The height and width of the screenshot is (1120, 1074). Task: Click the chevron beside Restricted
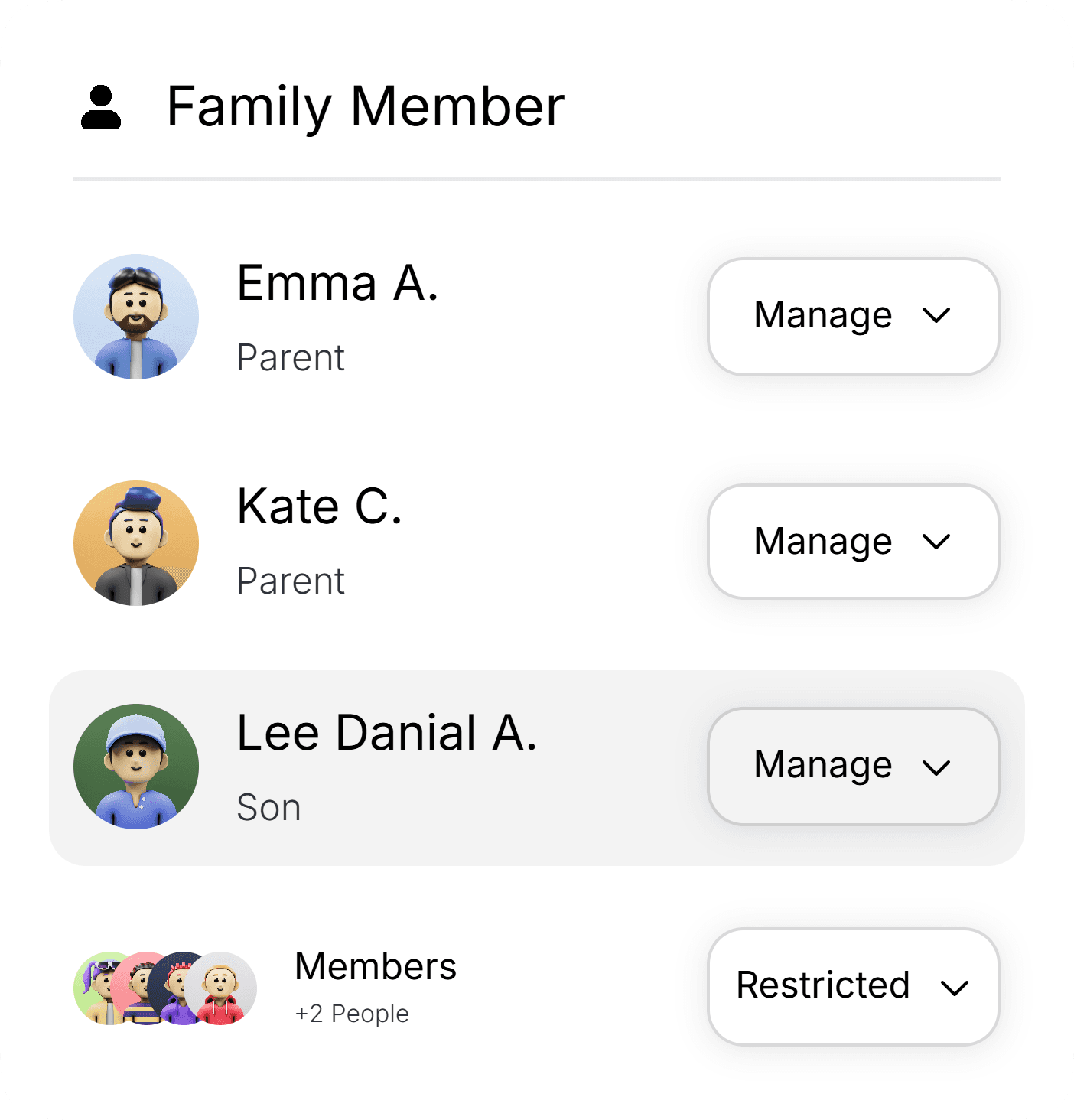[955, 988]
